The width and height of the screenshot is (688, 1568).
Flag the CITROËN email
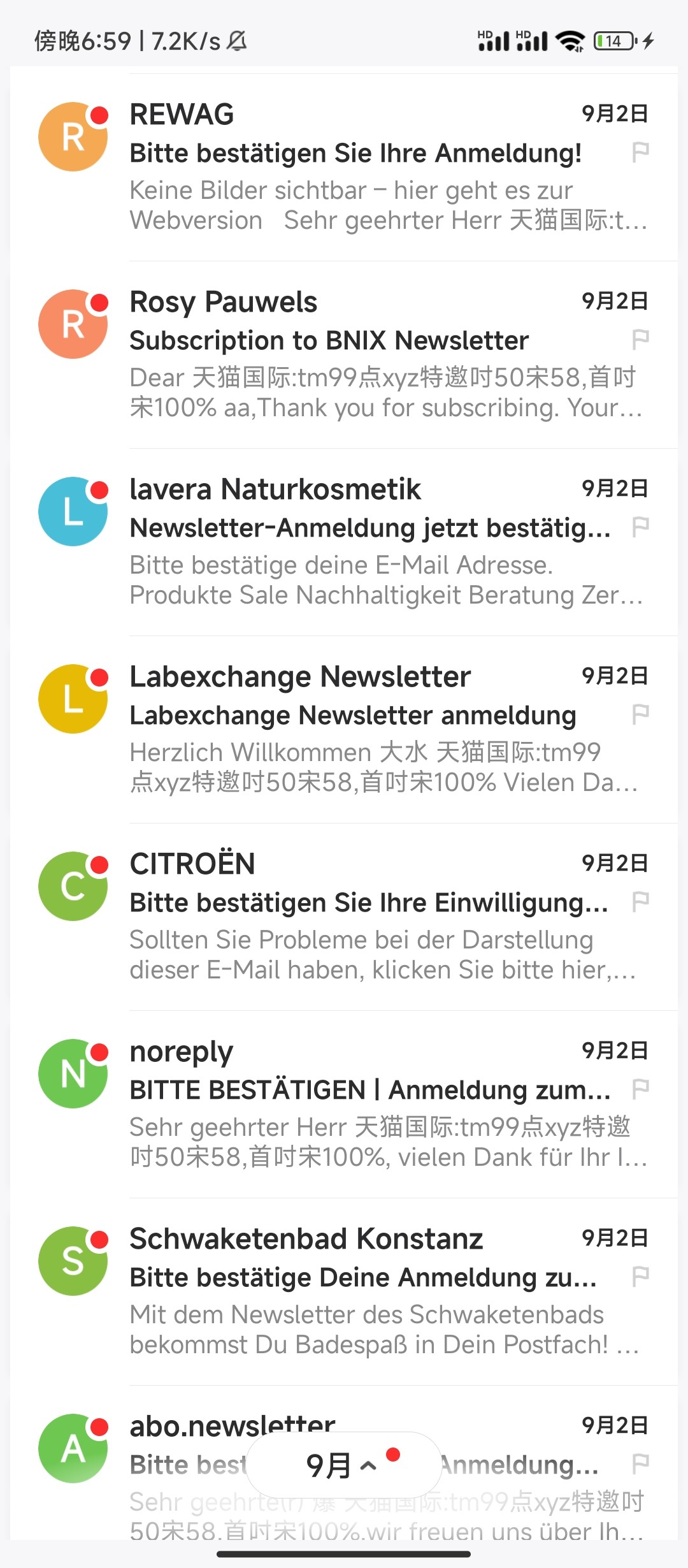pyautogui.click(x=640, y=902)
